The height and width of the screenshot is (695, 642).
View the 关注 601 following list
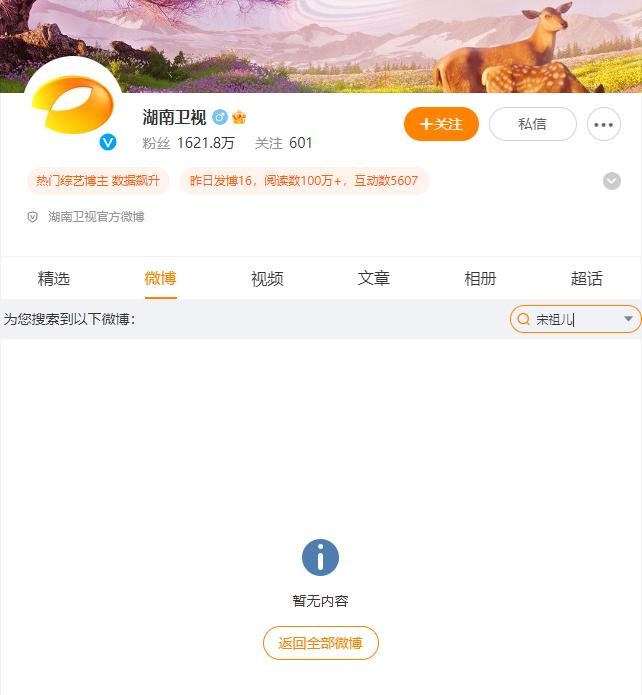(284, 143)
